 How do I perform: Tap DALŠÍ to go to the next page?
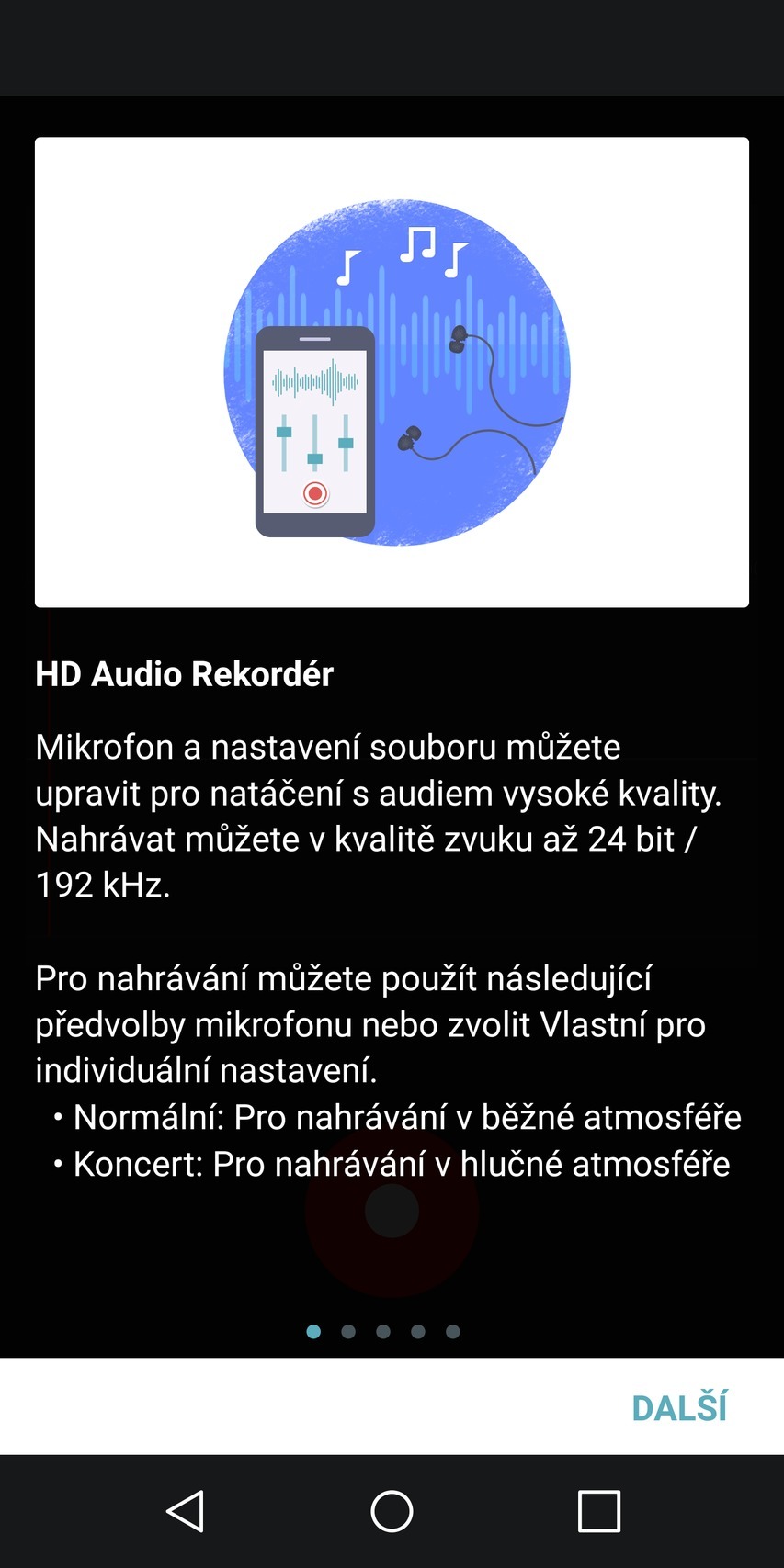tap(678, 1405)
